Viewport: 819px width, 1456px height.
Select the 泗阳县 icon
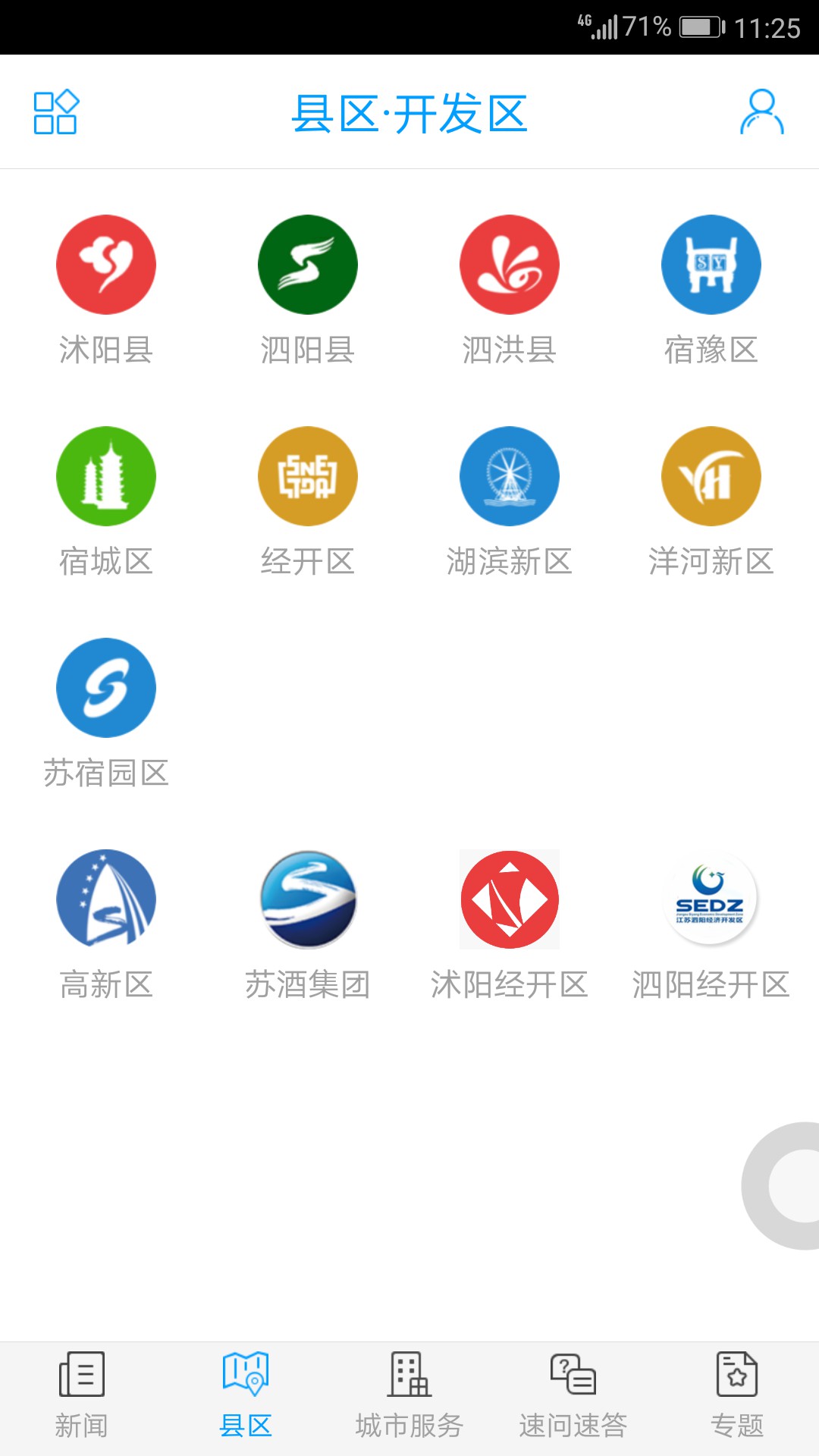click(308, 264)
